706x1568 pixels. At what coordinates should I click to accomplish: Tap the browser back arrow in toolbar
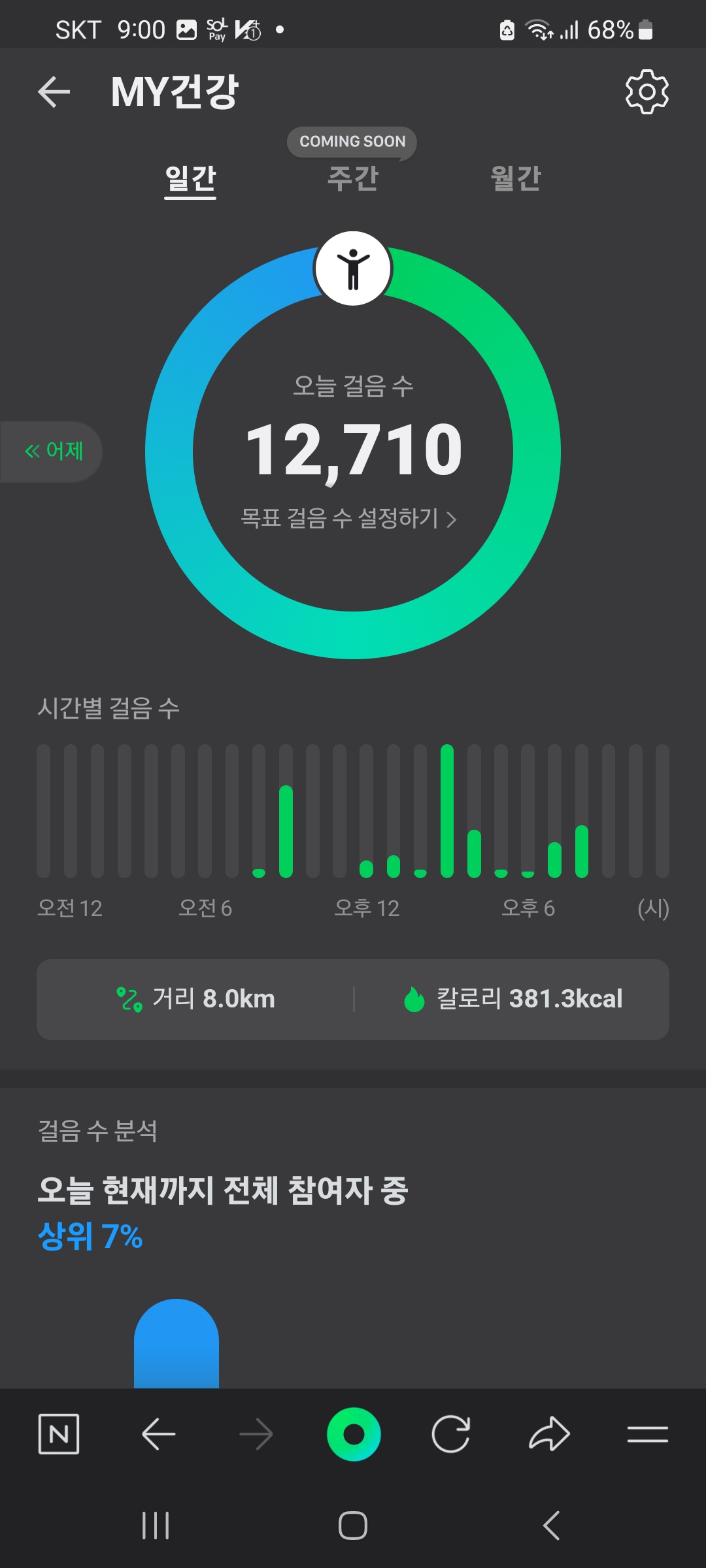(158, 1434)
